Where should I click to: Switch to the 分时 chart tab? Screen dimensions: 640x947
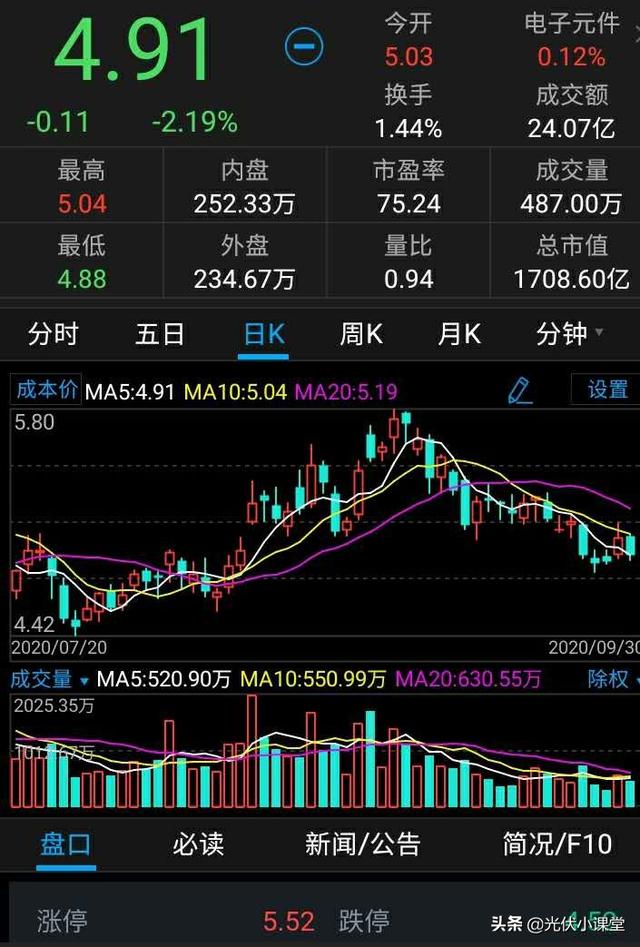click(53, 334)
